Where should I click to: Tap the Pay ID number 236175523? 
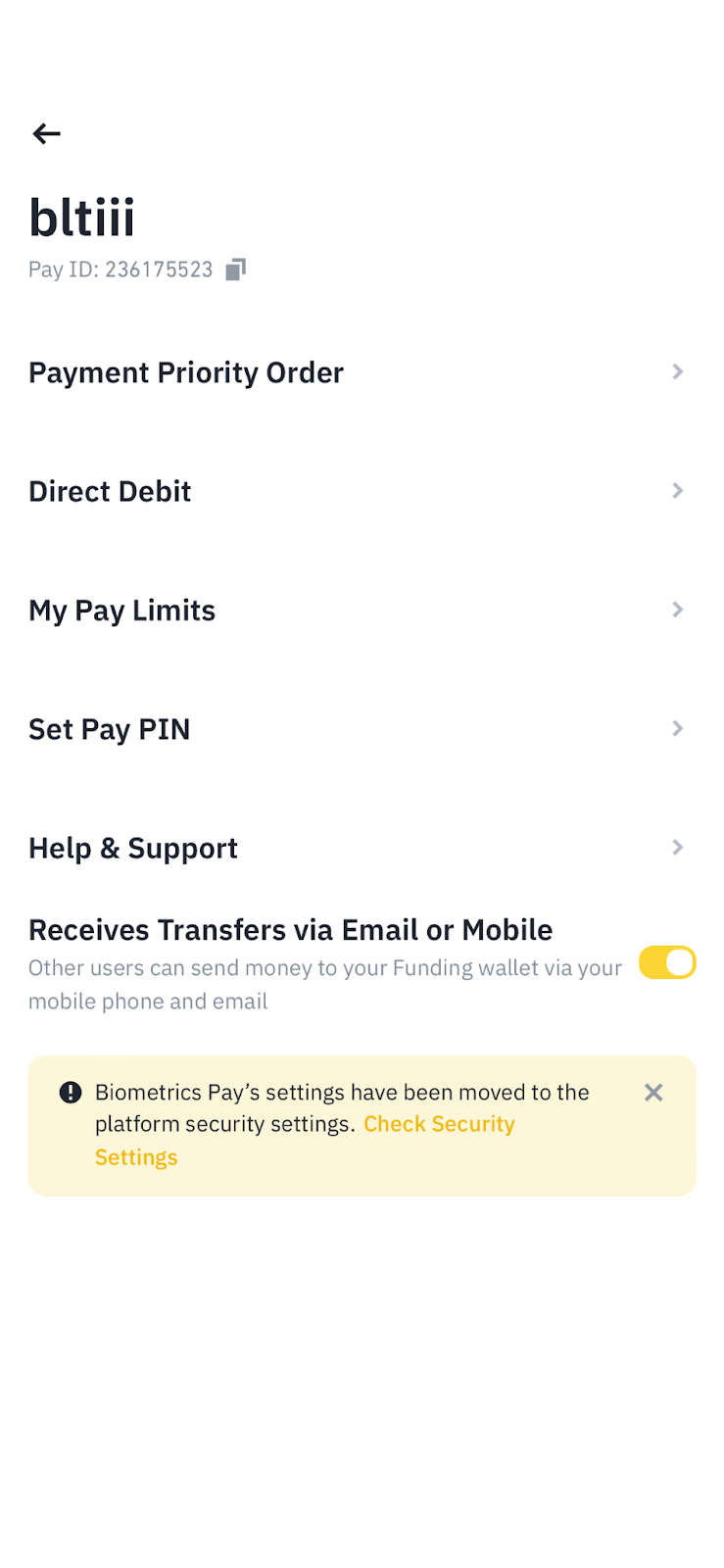[x=158, y=269]
